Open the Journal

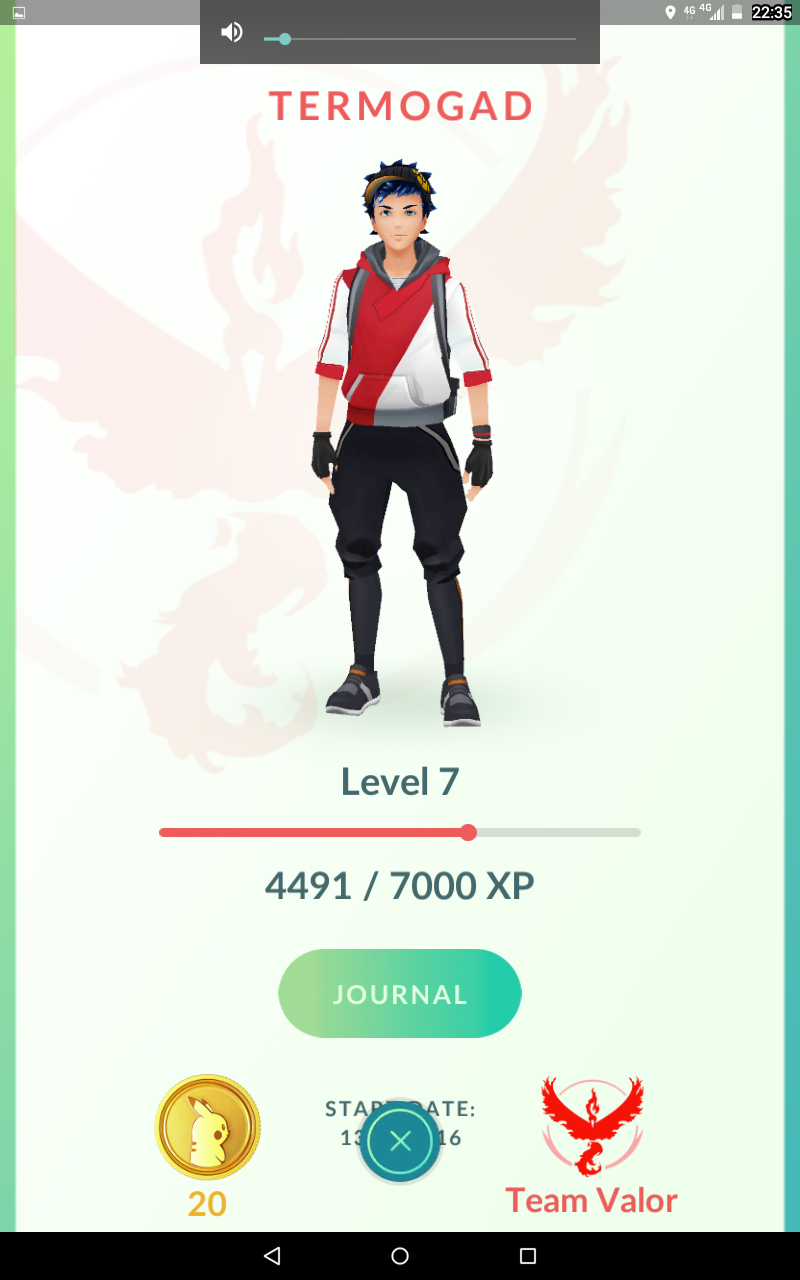click(400, 993)
